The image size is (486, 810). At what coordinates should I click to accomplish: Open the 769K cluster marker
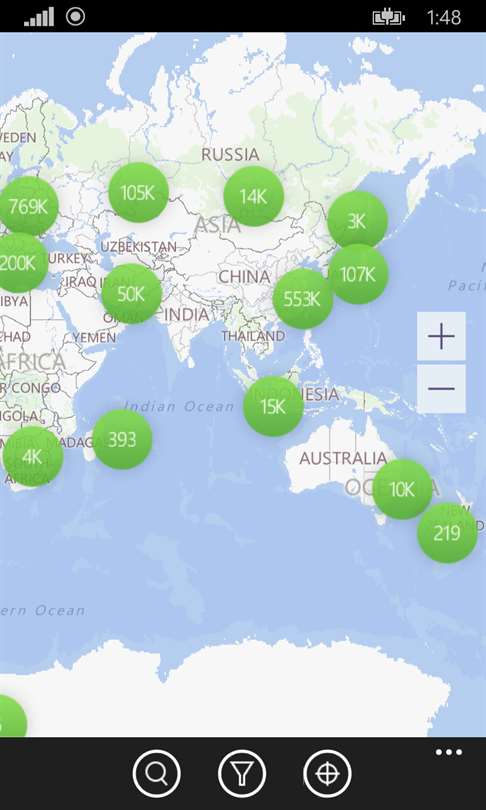click(x=28, y=206)
